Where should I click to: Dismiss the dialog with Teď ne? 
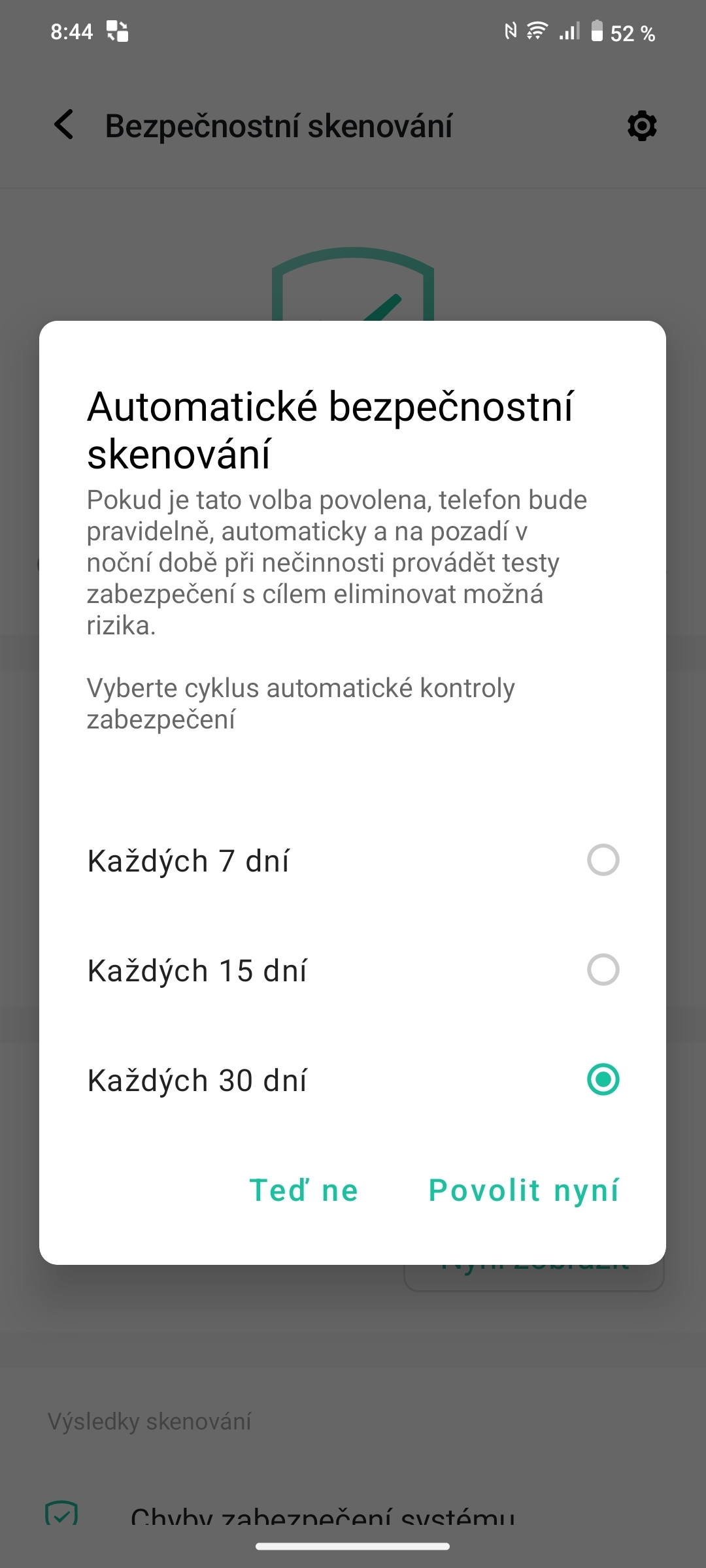tap(303, 1189)
